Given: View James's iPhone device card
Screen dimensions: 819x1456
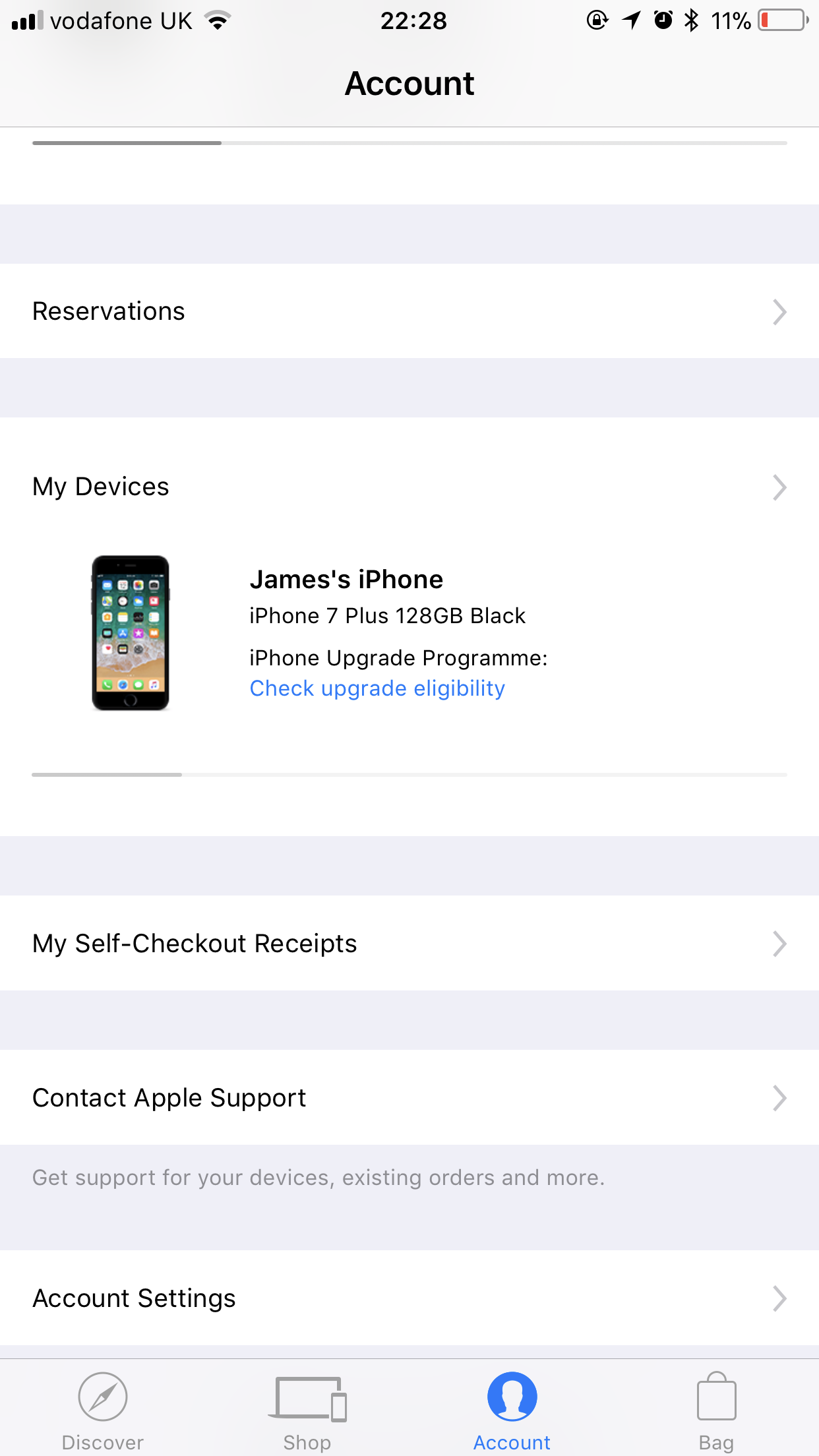Looking at the screenshot, I should [x=409, y=633].
